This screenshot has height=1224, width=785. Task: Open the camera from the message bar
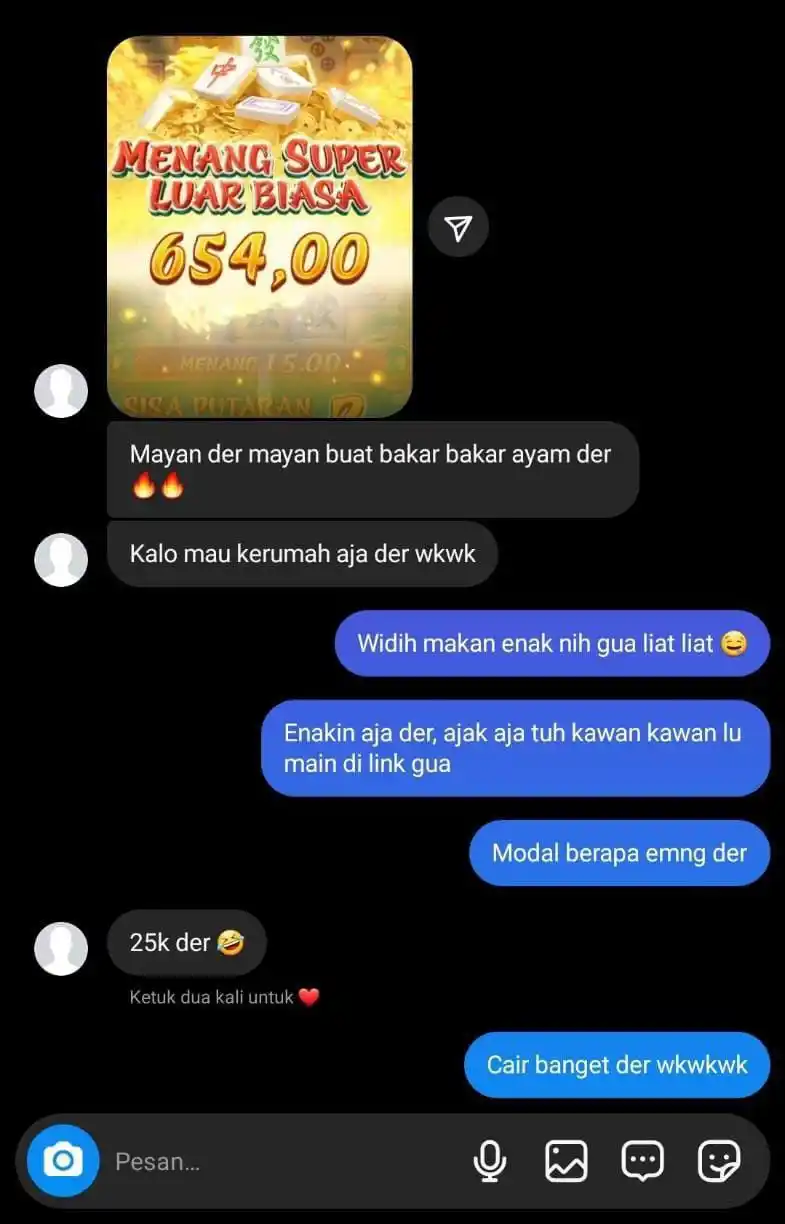point(63,1161)
